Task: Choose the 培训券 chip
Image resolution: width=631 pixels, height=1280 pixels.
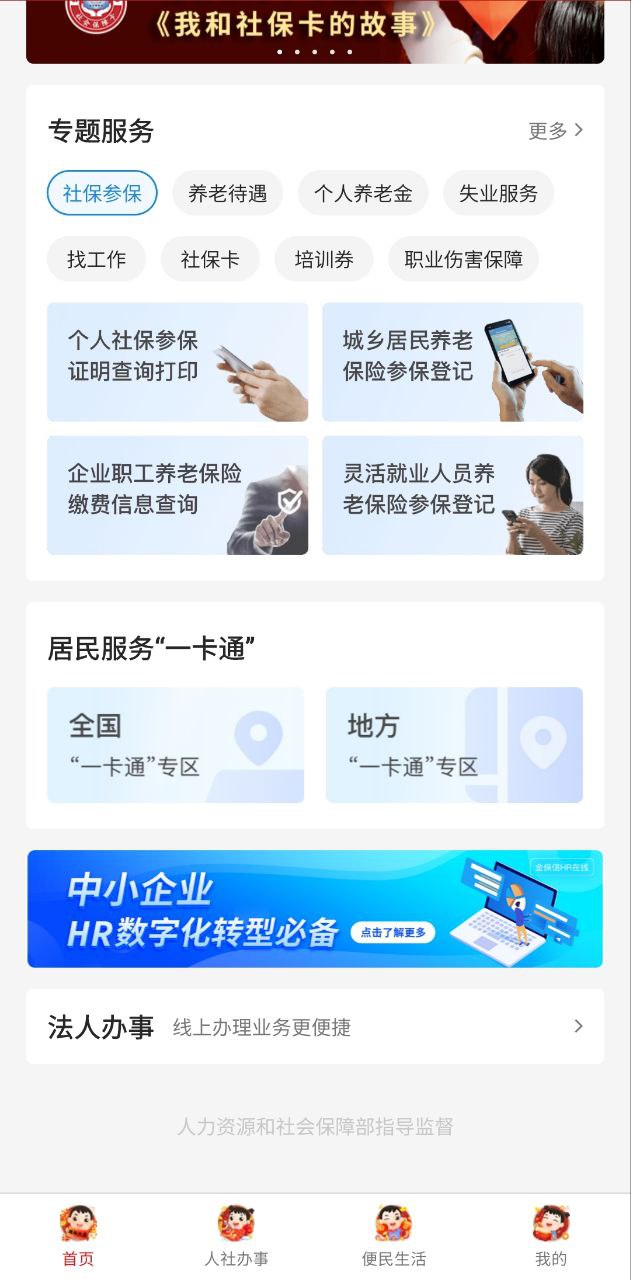Action: coord(324,260)
